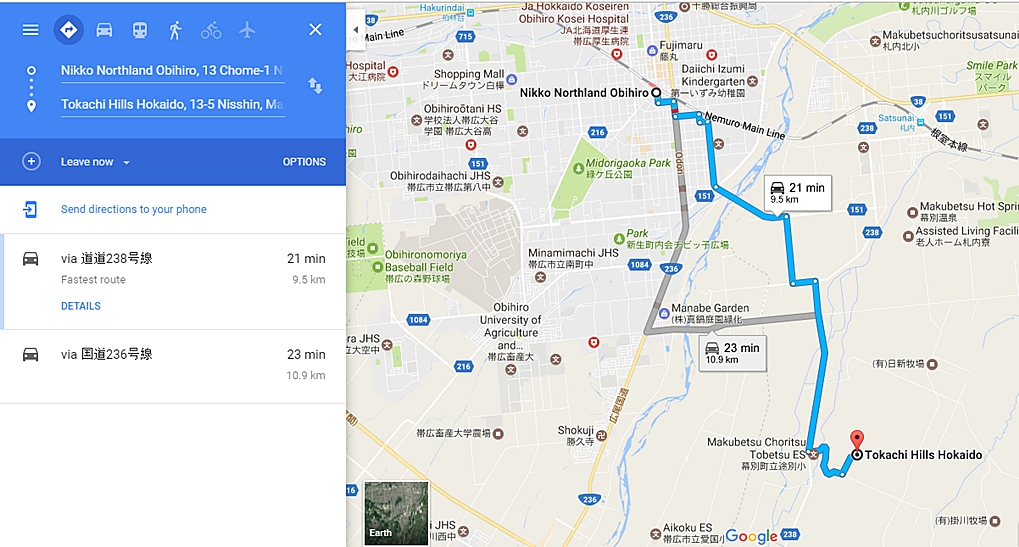Edit the Tachi Hills Hokaido destination field

pyautogui.click(x=172, y=104)
